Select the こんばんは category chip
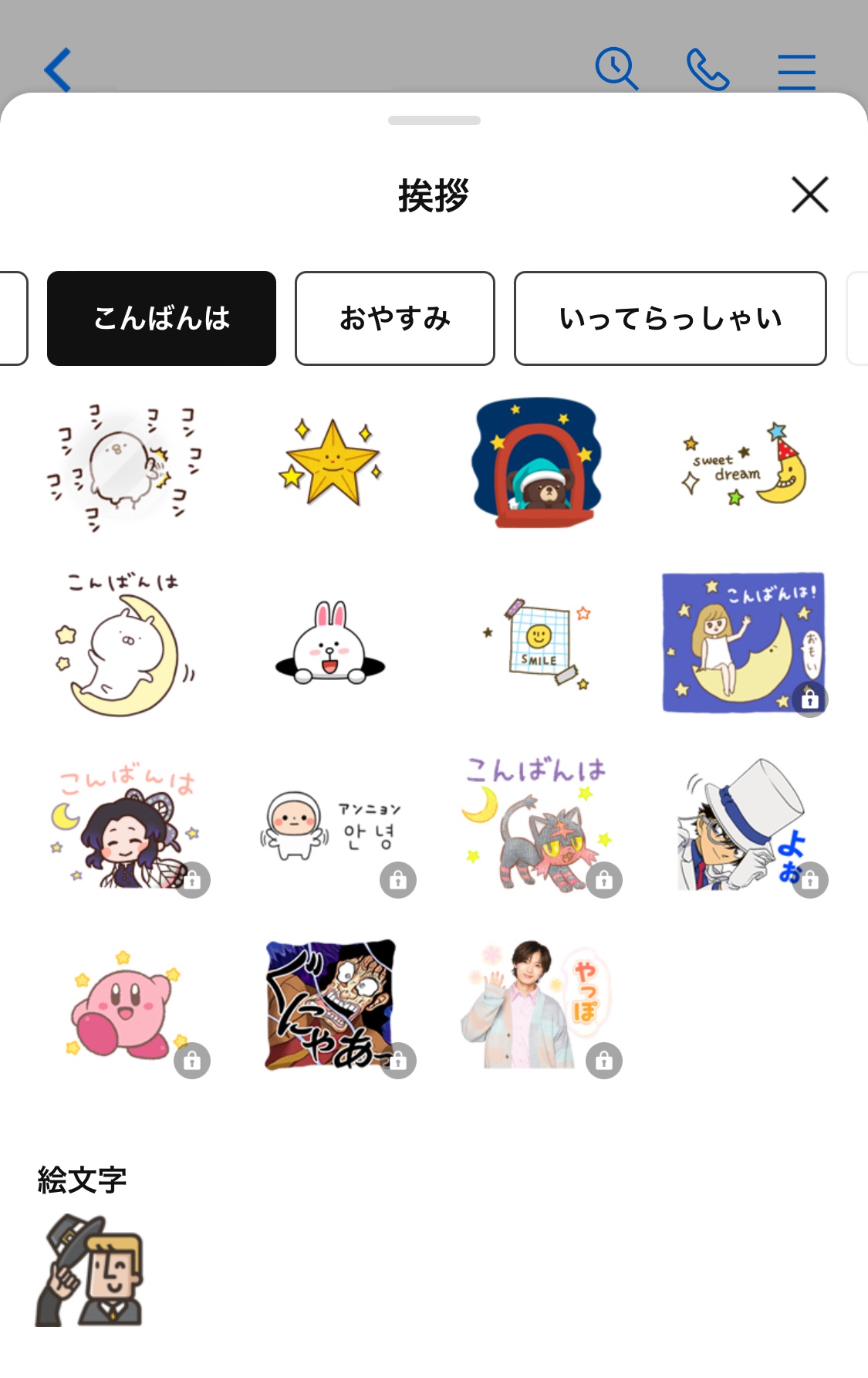Screen dimensions: 868x1378 point(161,318)
